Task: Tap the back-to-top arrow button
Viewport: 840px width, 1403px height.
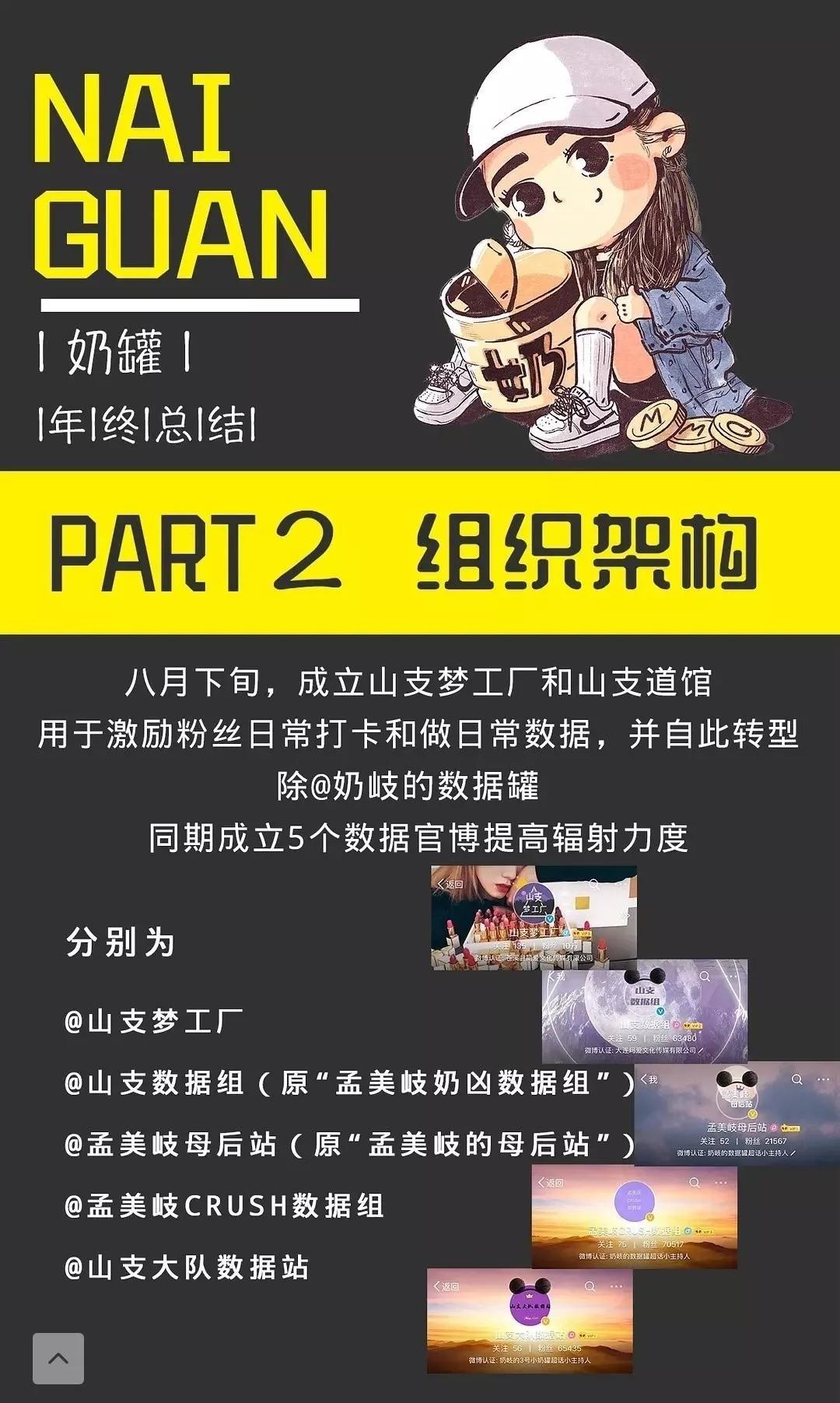Action: point(58,1358)
